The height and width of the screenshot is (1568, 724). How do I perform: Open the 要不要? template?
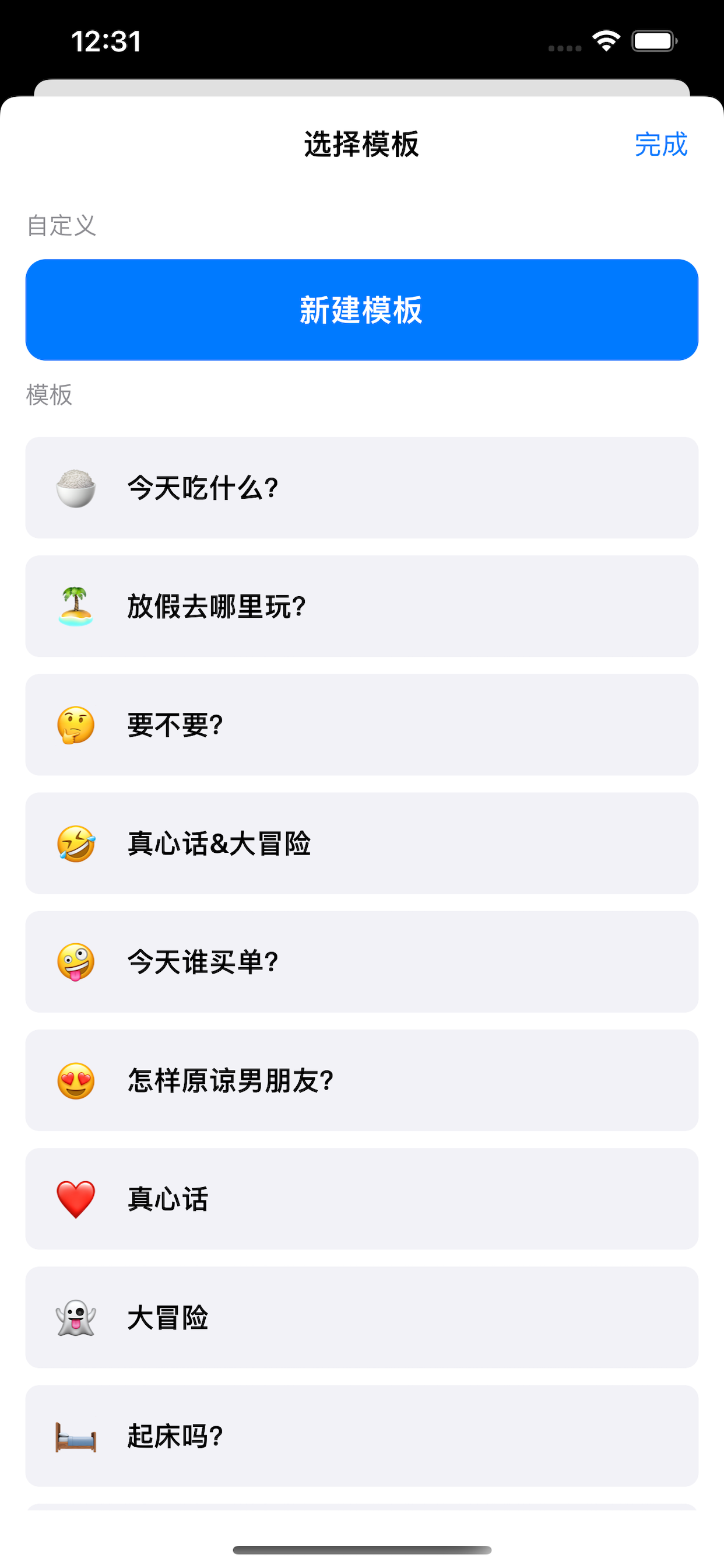pos(361,724)
